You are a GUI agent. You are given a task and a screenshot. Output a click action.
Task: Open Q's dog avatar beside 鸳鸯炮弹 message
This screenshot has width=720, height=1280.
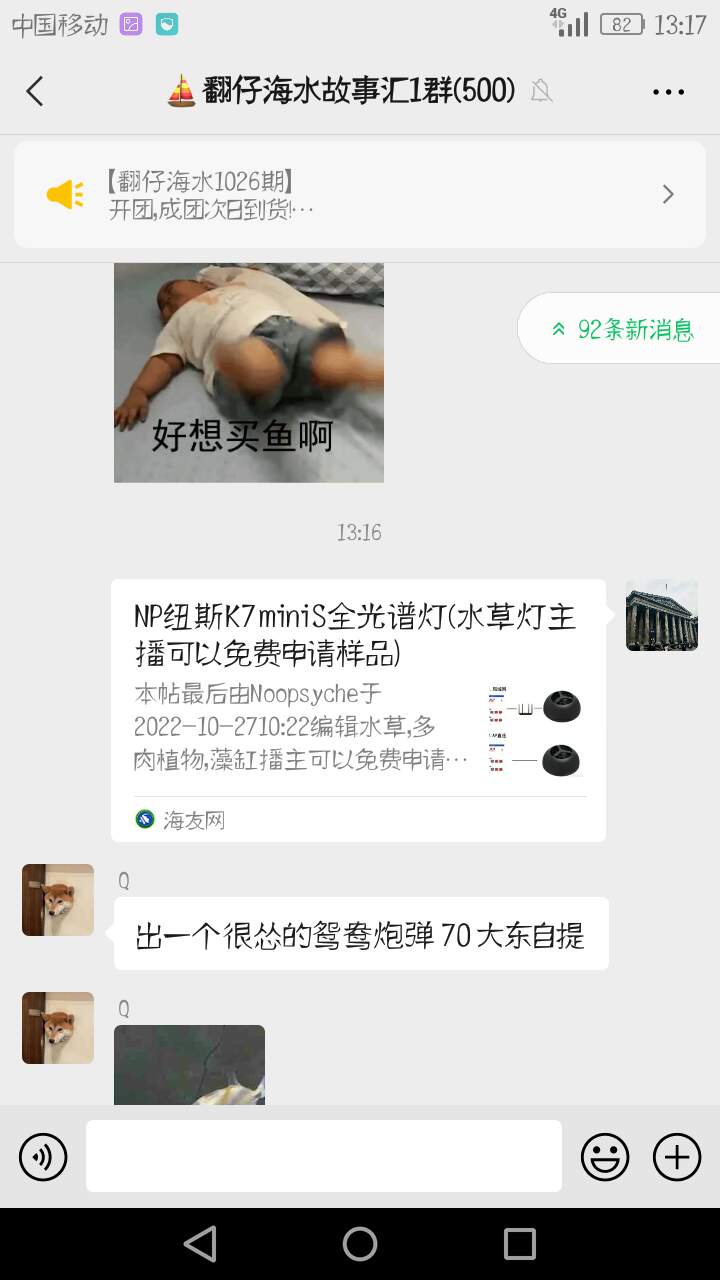[58, 900]
